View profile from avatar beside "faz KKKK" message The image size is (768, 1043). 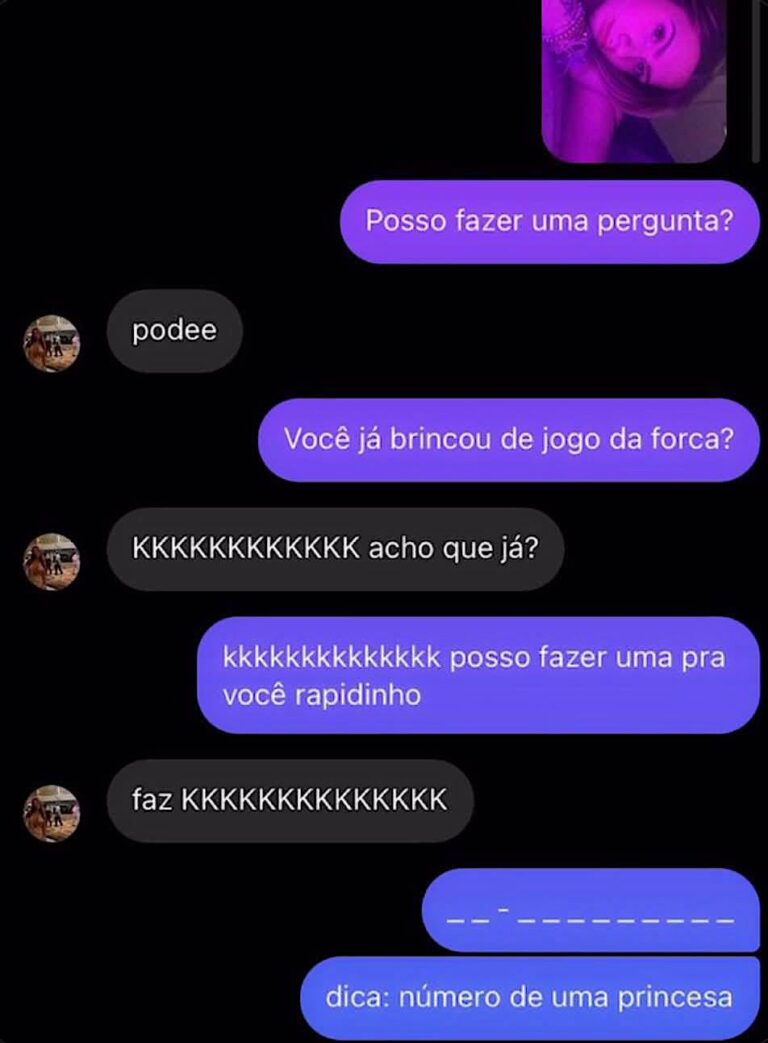pos(51,813)
